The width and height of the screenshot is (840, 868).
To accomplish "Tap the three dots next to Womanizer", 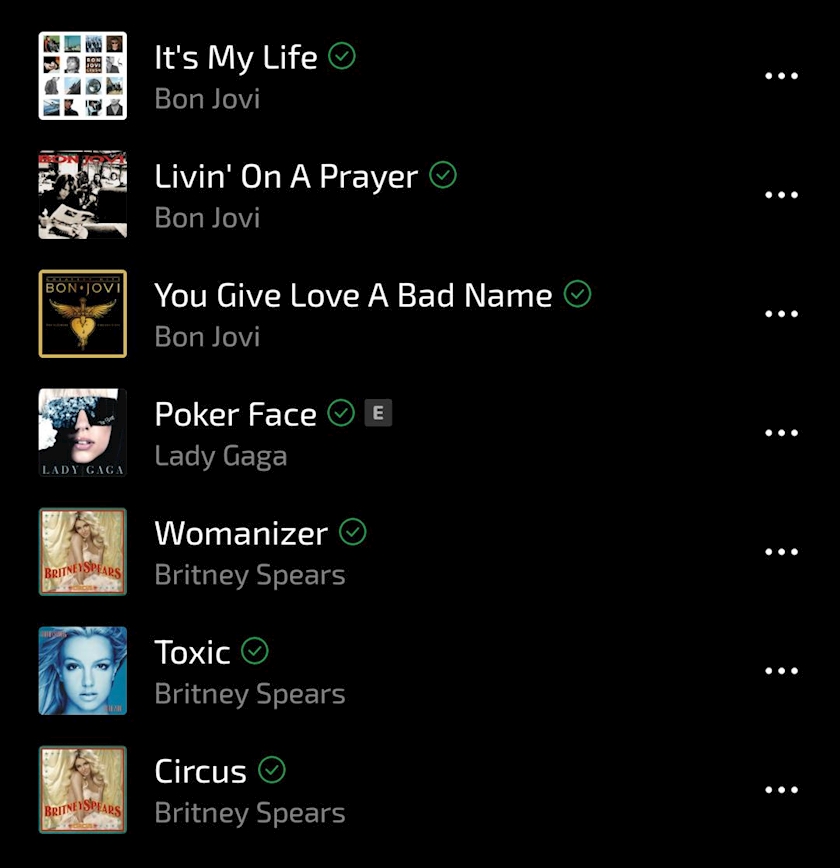I will point(781,552).
